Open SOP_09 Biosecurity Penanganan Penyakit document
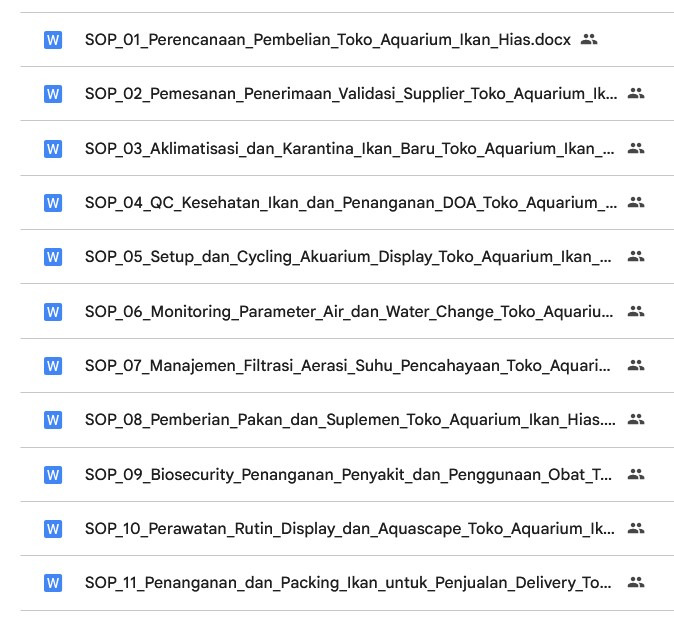Screen dimensions: 674x622 [350, 474]
